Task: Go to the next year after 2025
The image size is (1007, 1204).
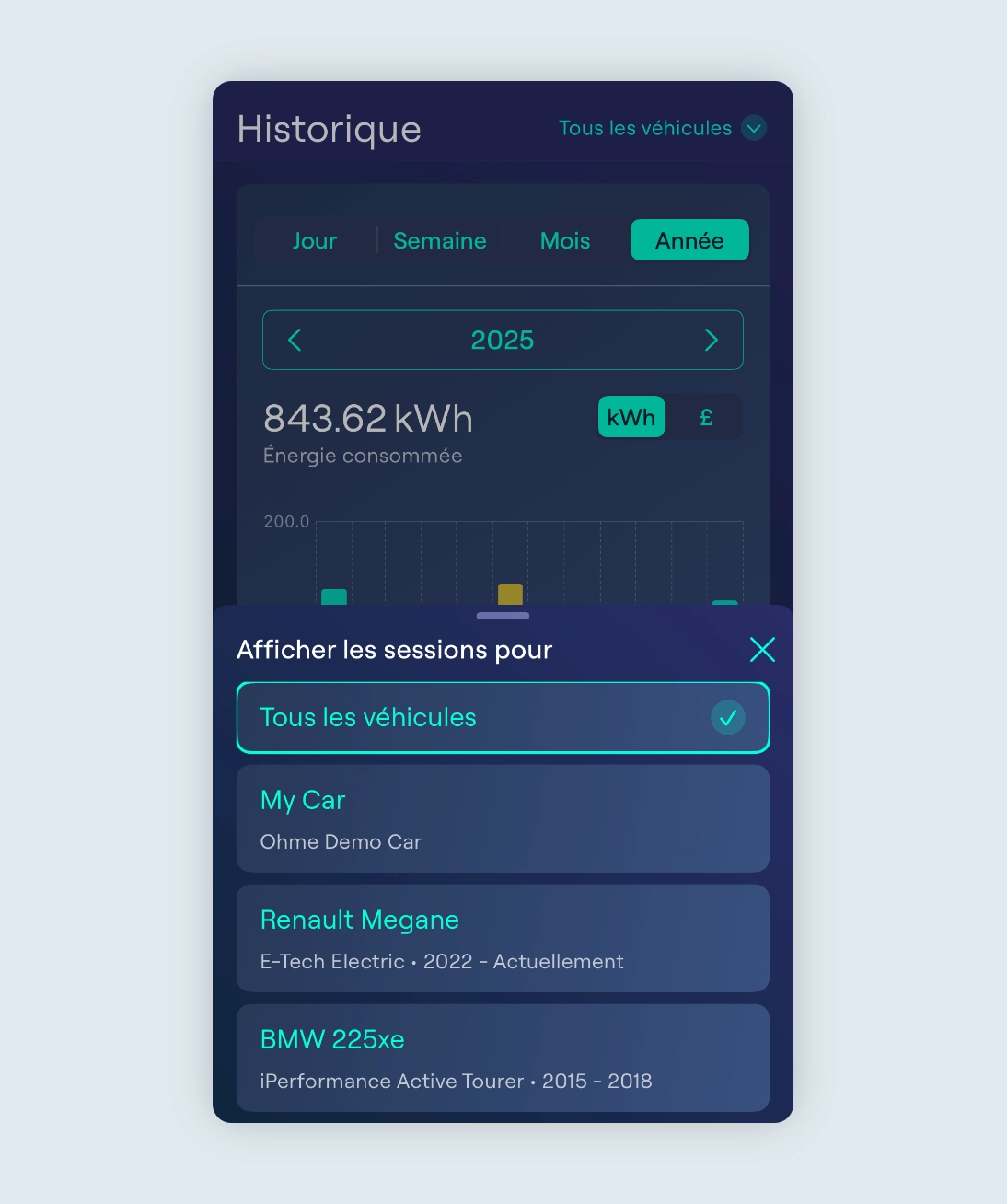Action: 711,340
